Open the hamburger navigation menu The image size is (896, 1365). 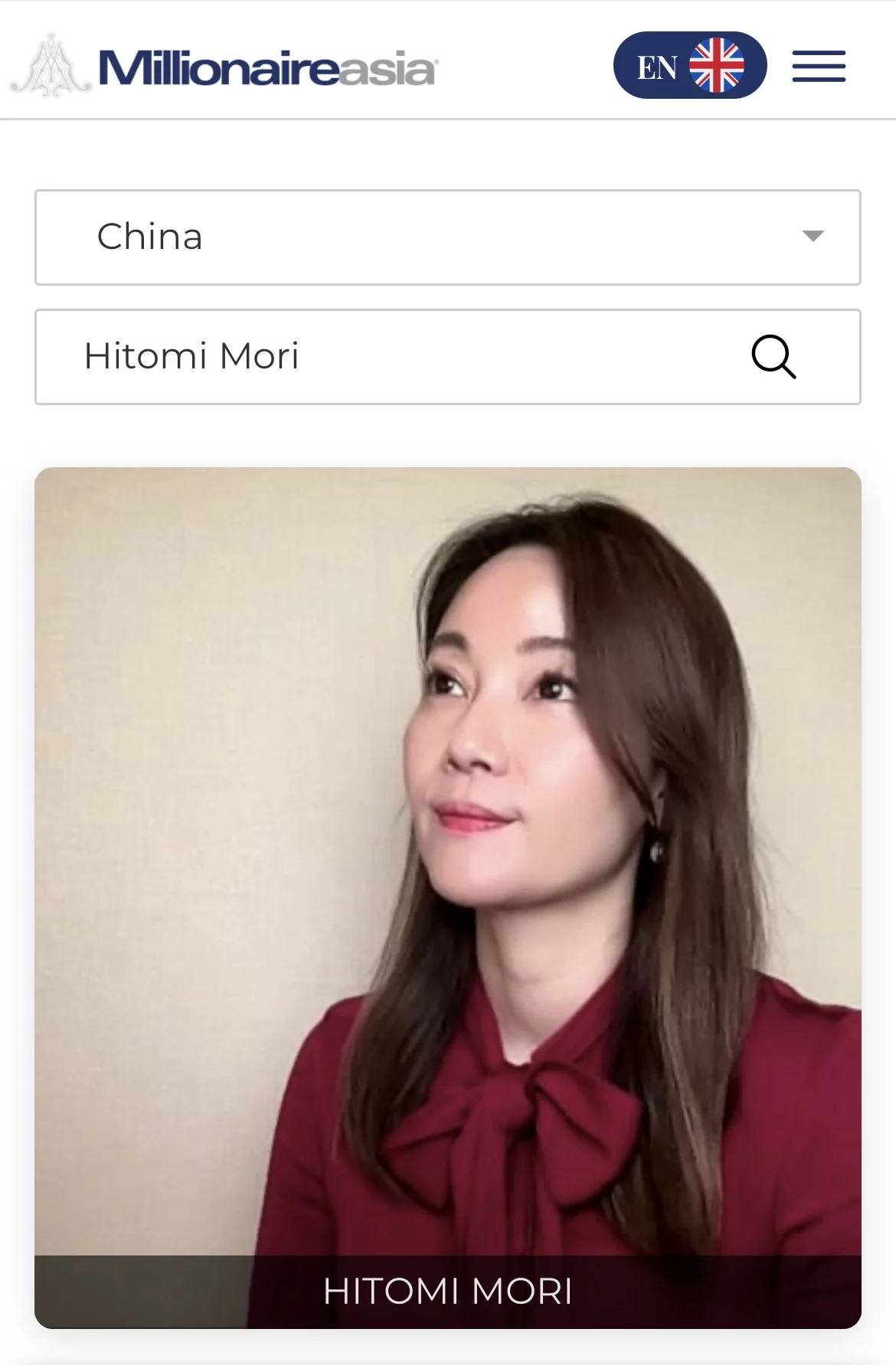pos(819,66)
